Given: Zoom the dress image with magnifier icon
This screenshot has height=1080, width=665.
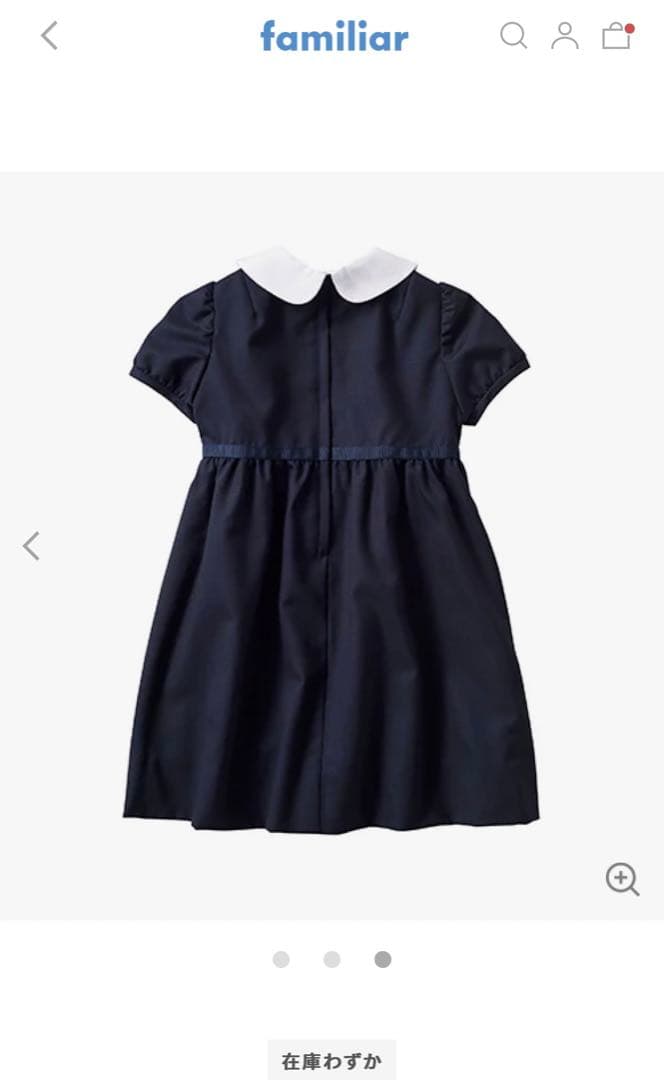Looking at the screenshot, I should point(622,879).
